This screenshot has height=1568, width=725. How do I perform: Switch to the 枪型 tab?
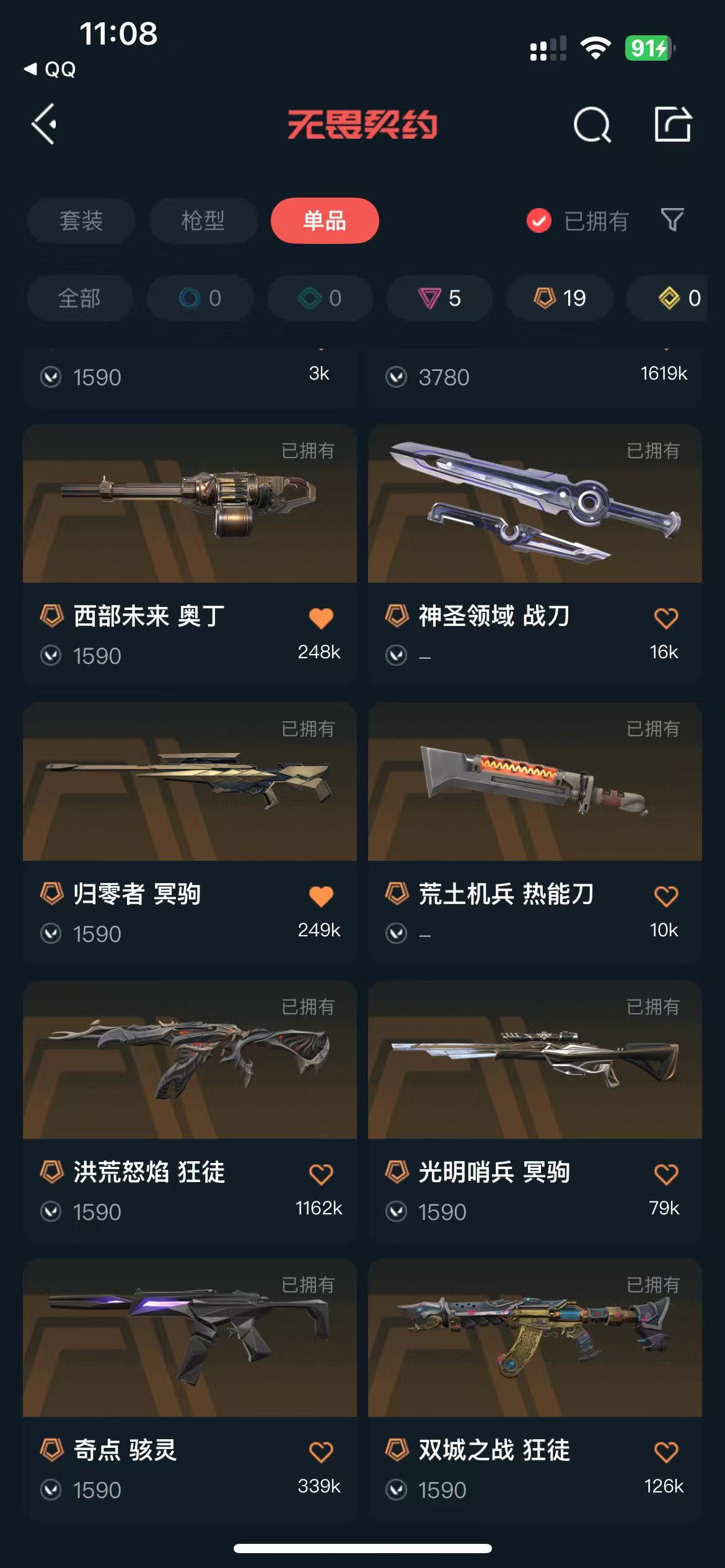pyautogui.click(x=203, y=220)
